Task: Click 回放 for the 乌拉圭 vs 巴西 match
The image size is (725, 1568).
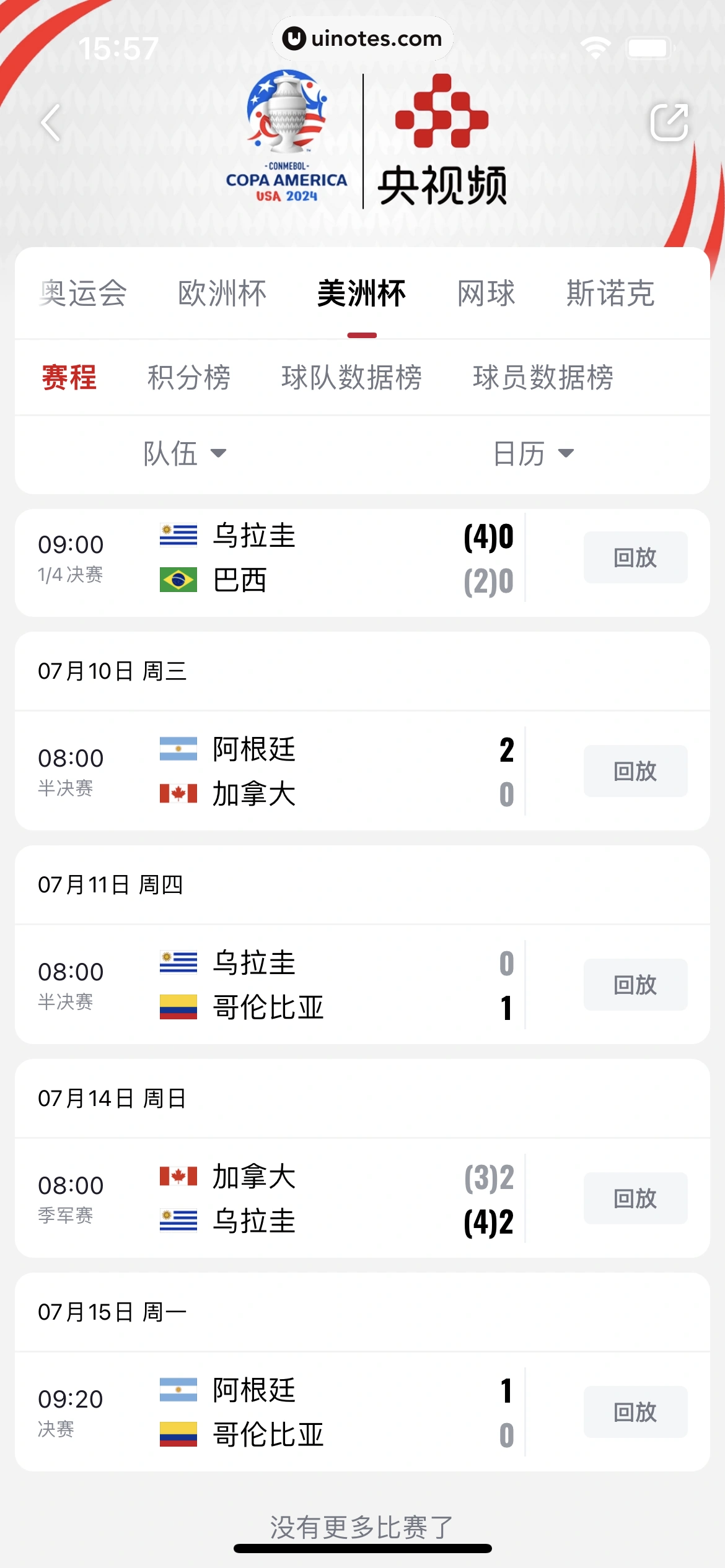Action: pos(635,557)
